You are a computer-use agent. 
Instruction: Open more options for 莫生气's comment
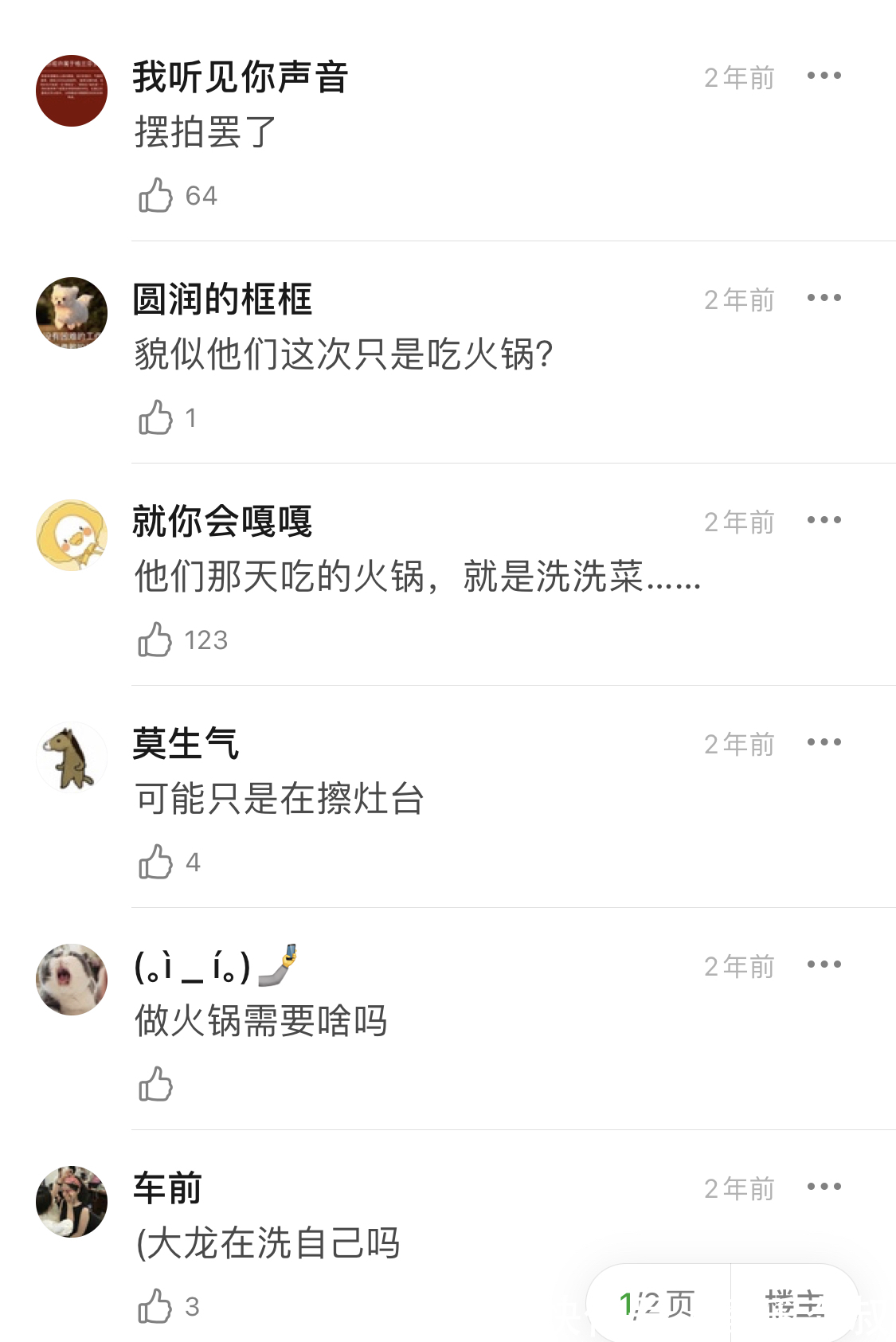[826, 744]
